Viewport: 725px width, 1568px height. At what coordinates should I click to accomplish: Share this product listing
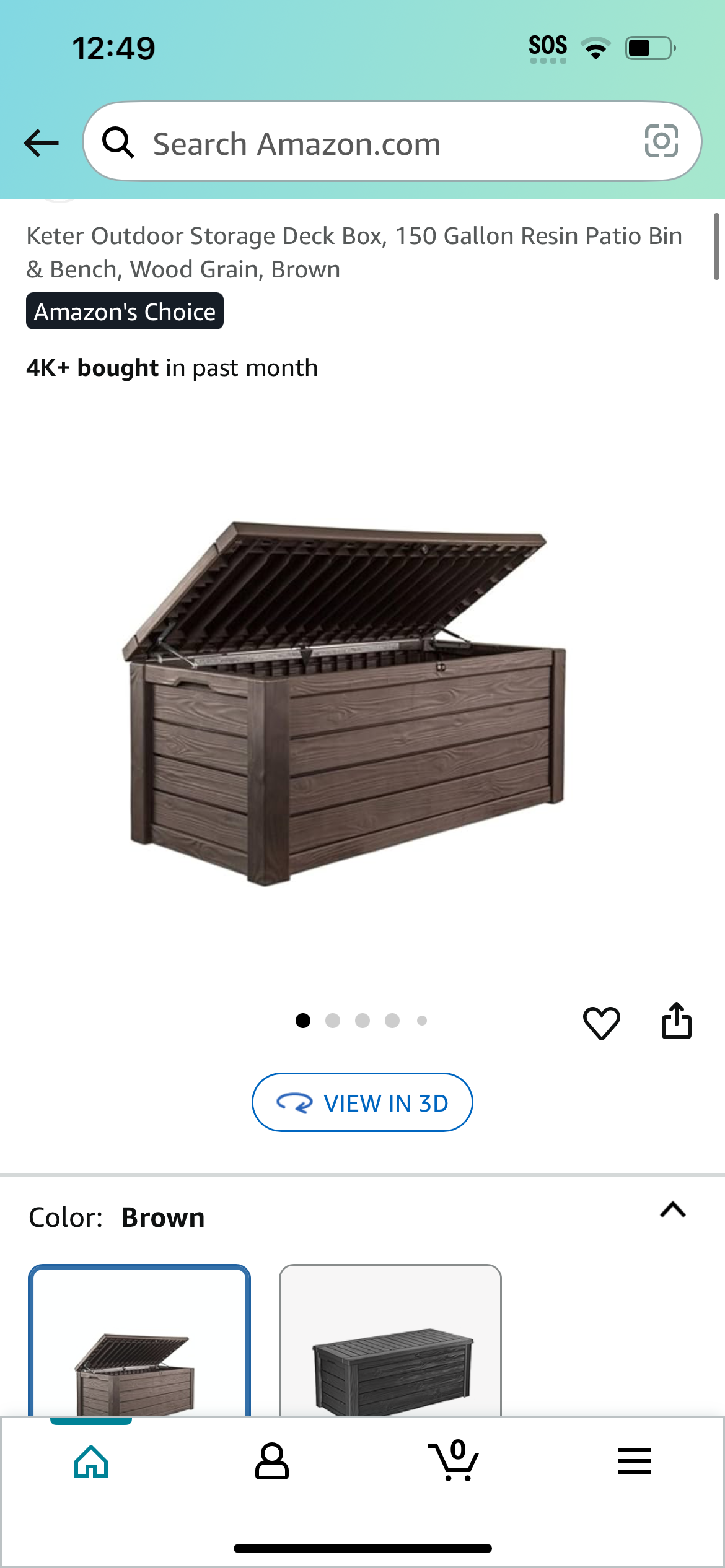(676, 1021)
